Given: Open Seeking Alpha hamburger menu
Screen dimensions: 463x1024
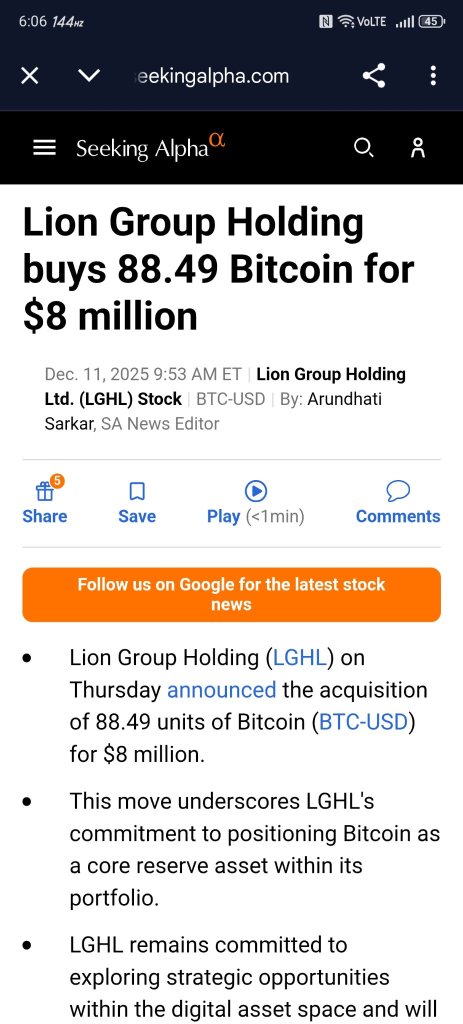Looking at the screenshot, I should (x=44, y=148).
